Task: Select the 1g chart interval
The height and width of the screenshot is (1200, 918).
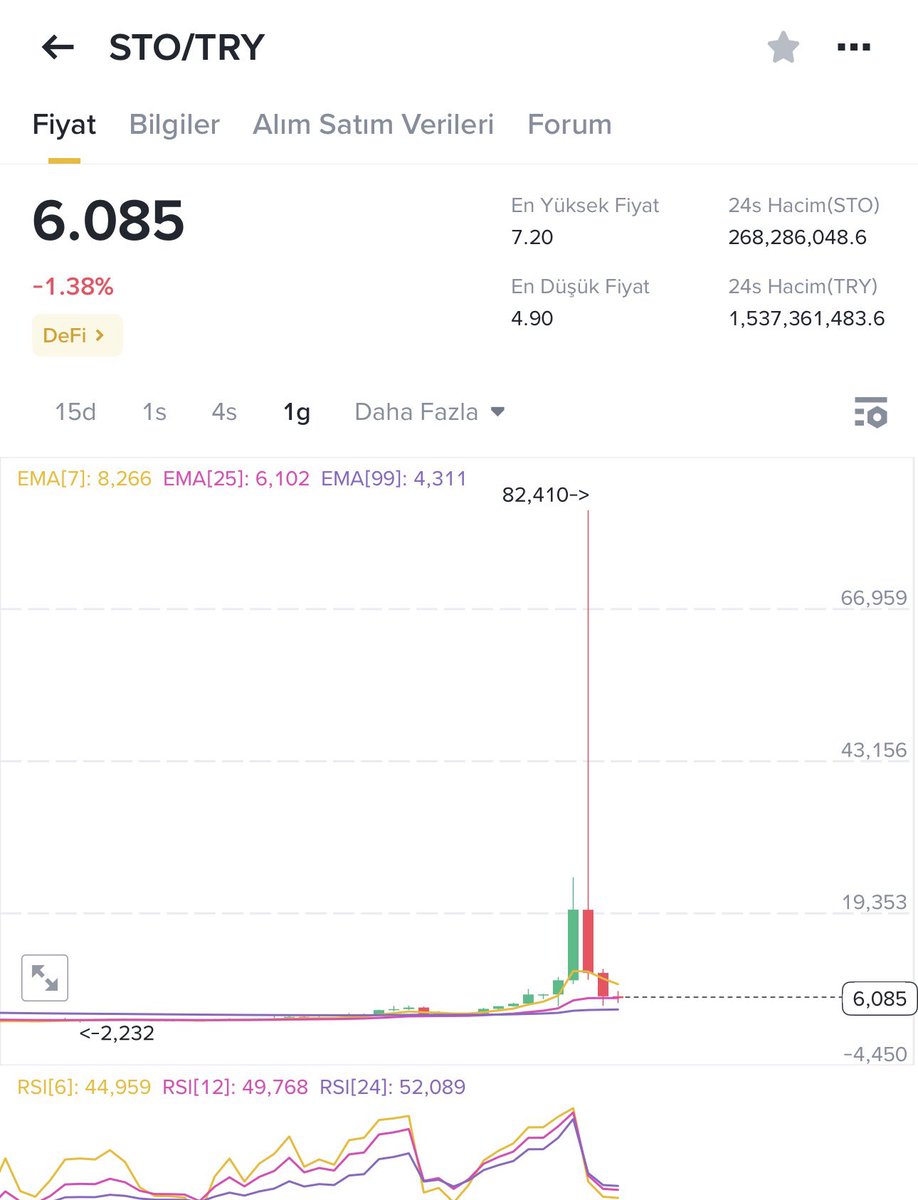Action: coord(296,412)
